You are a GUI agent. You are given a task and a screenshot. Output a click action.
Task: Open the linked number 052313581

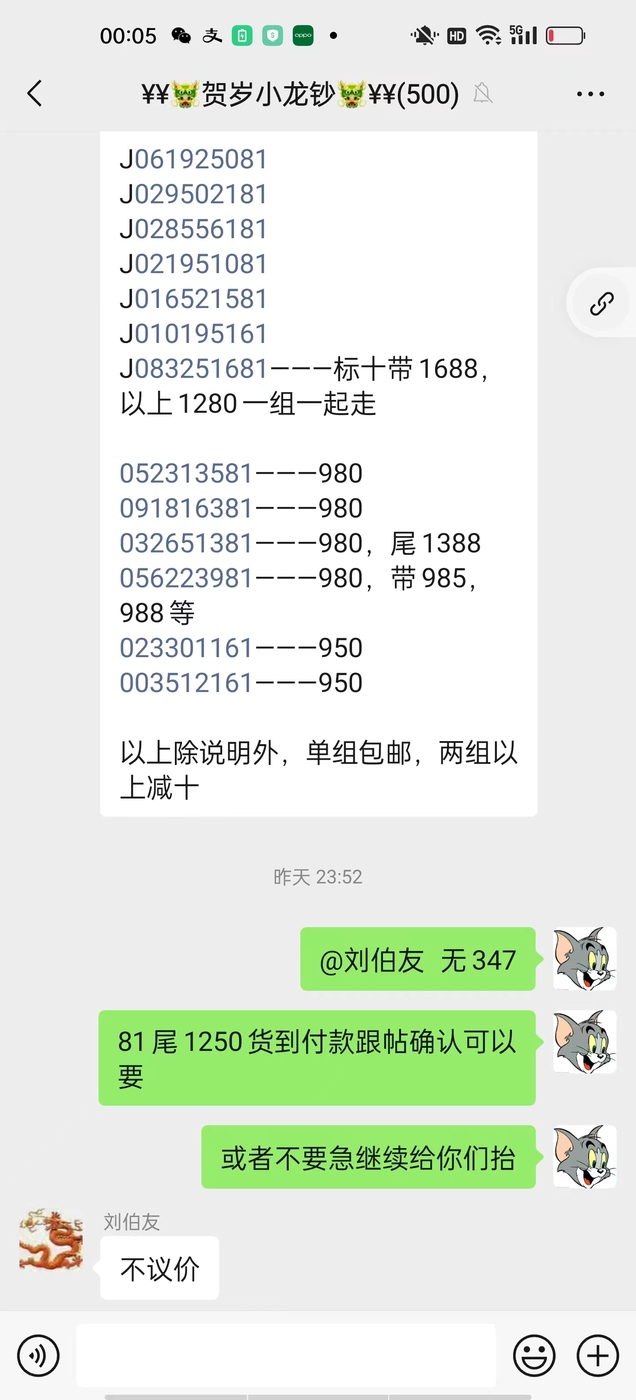187,473
